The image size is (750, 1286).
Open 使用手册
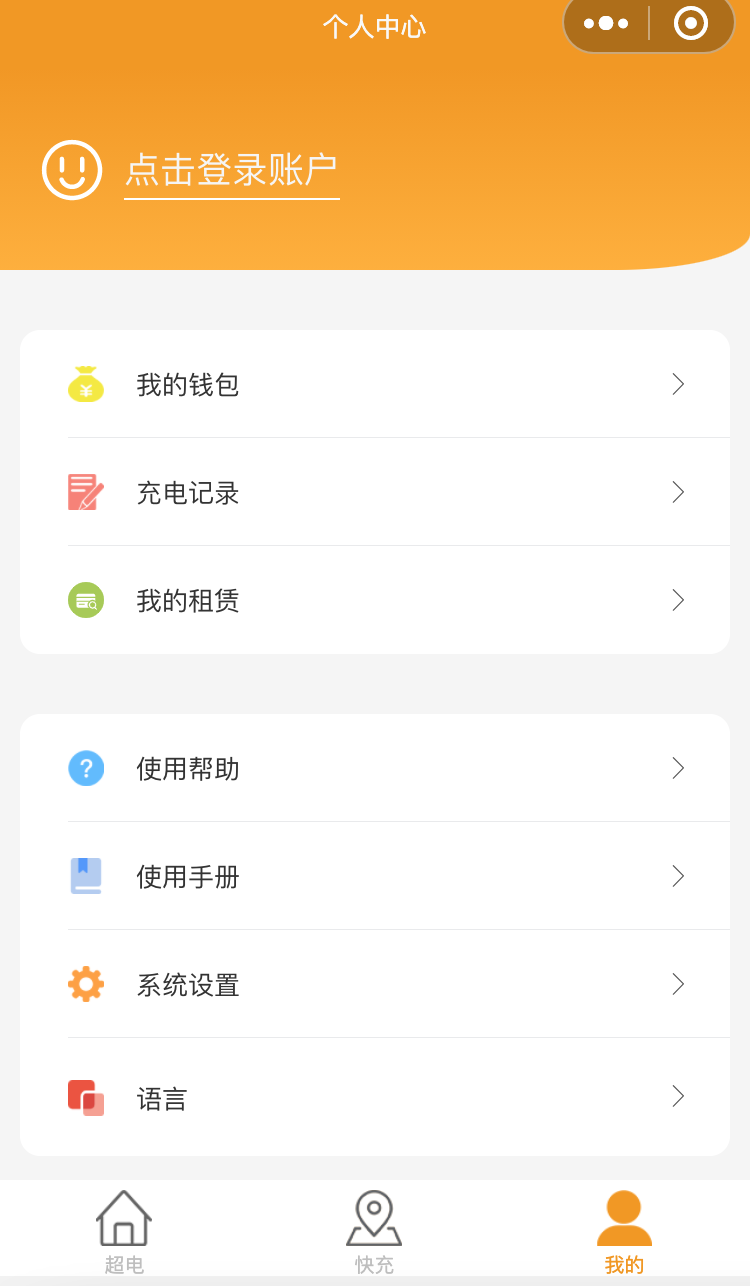click(375, 876)
